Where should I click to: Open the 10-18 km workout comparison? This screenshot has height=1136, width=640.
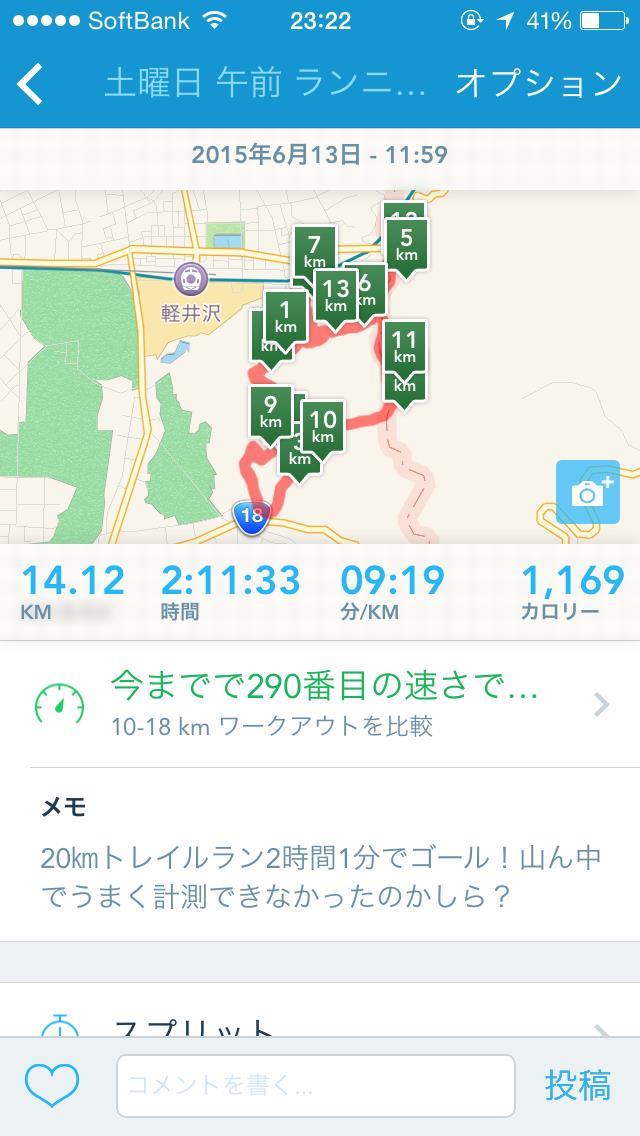point(320,705)
